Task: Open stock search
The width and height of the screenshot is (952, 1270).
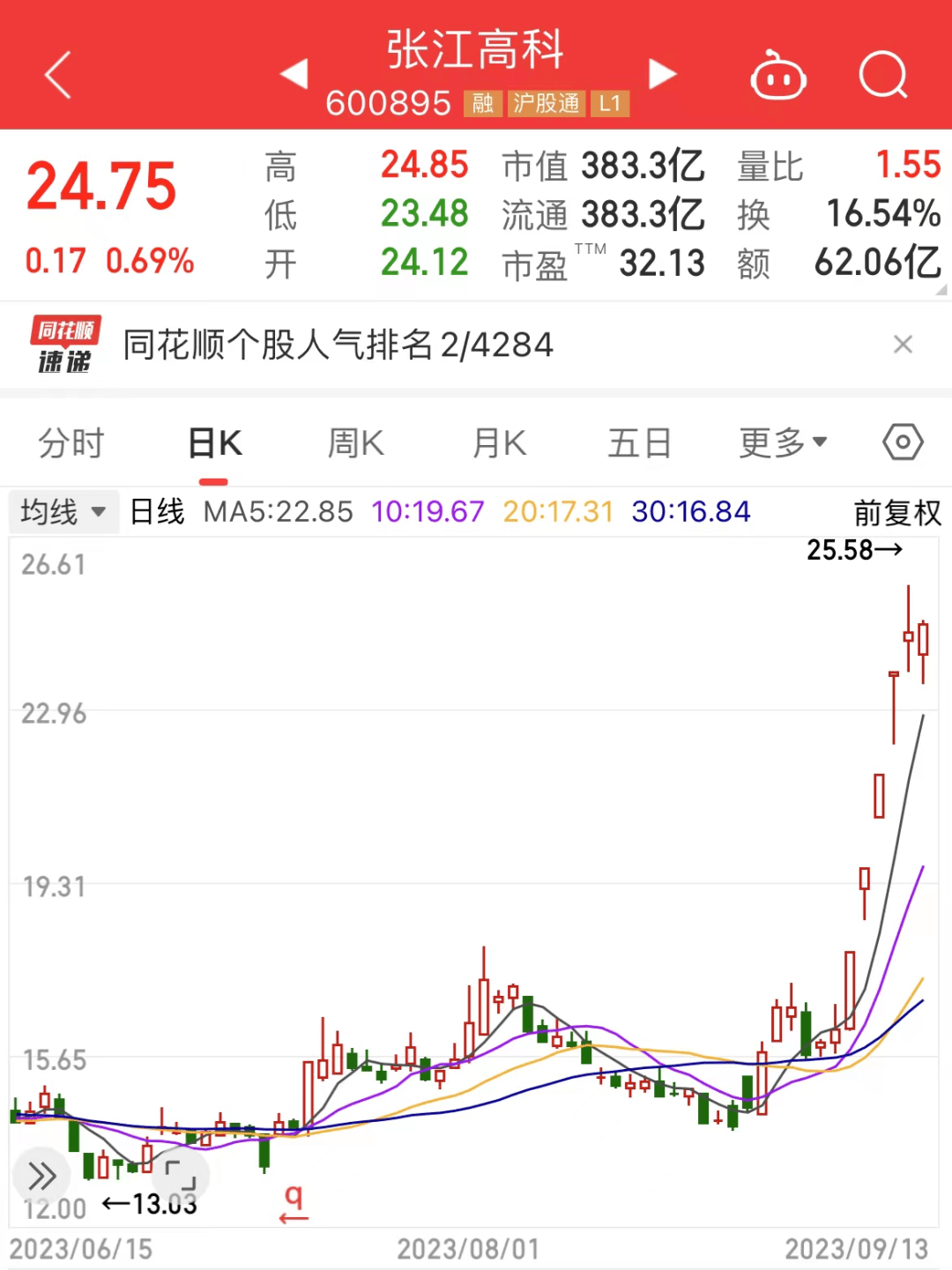Action: point(882,75)
